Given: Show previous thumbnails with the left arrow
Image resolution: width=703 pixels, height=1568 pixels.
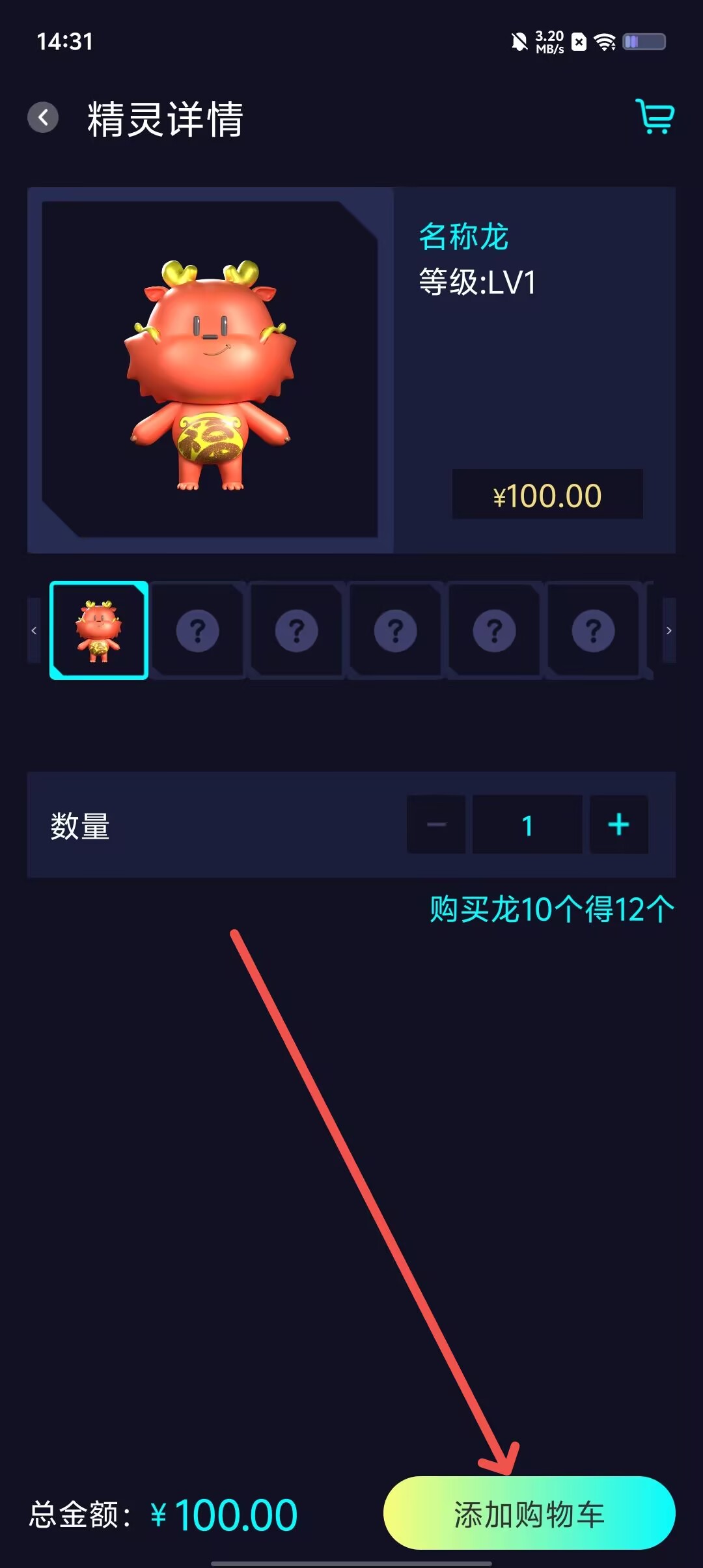Looking at the screenshot, I should point(34,630).
